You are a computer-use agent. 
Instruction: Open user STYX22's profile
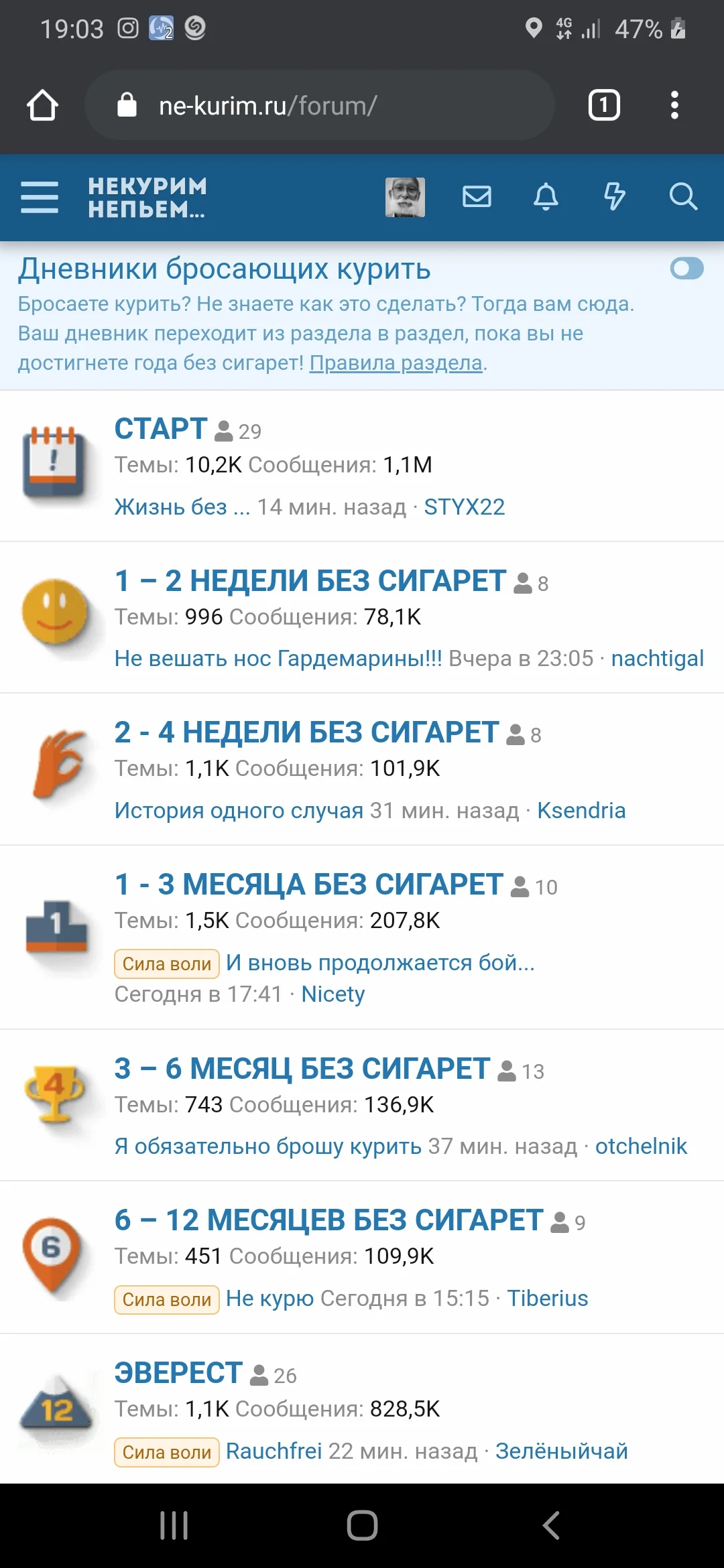(464, 507)
